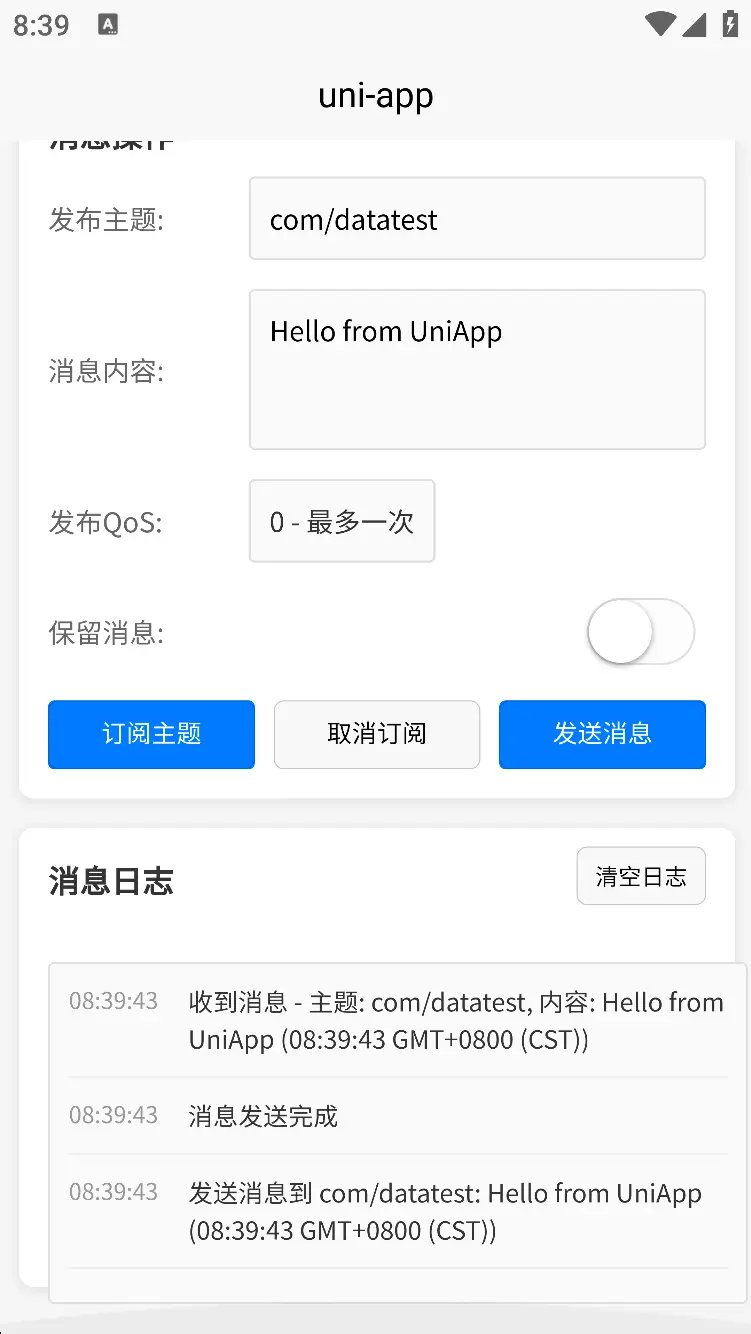The width and height of the screenshot is (751, 1334).
Task: Enable the 保留消息 switch
Action: [641, 632]
